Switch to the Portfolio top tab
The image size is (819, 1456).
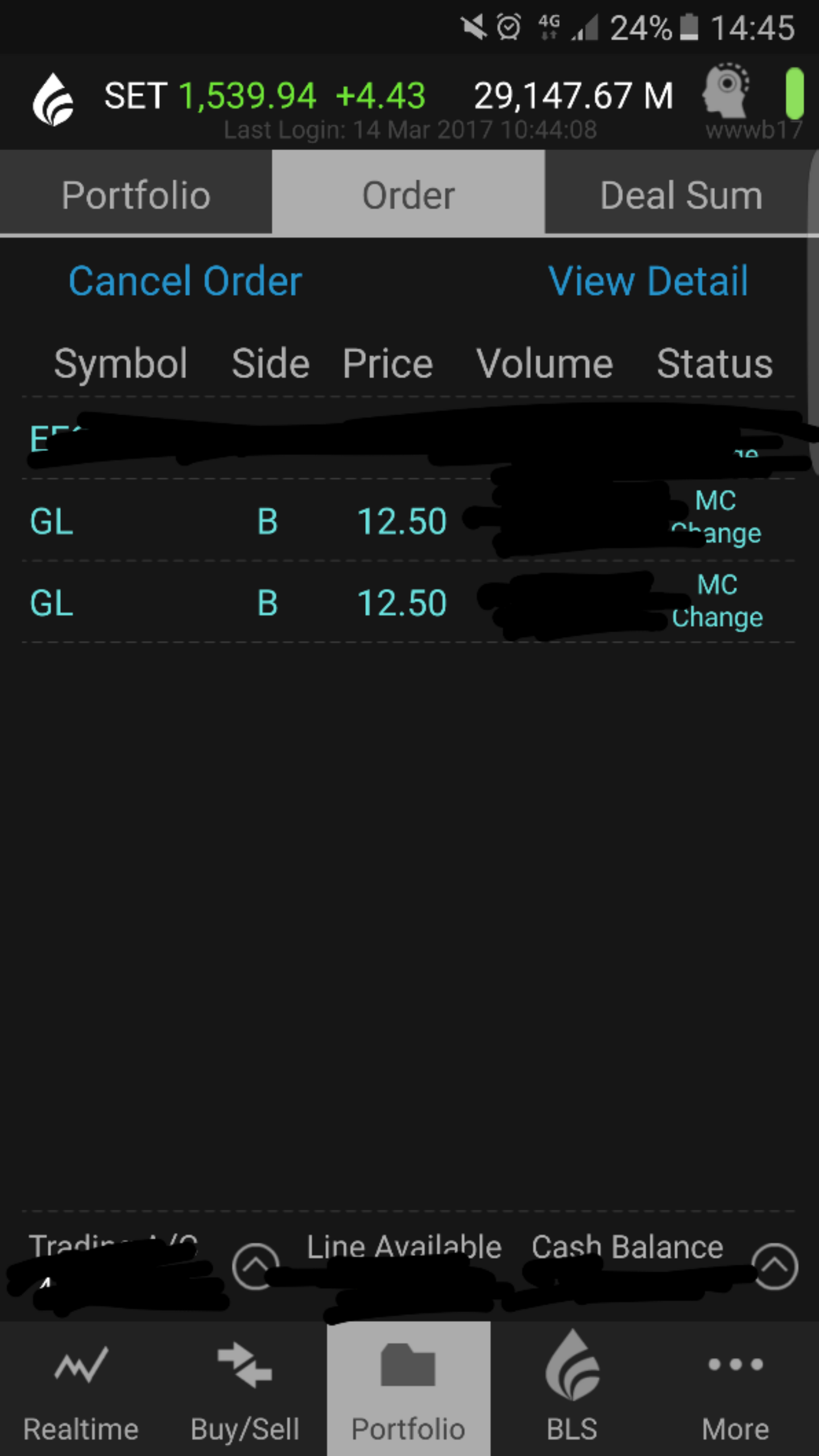[136, 195]
